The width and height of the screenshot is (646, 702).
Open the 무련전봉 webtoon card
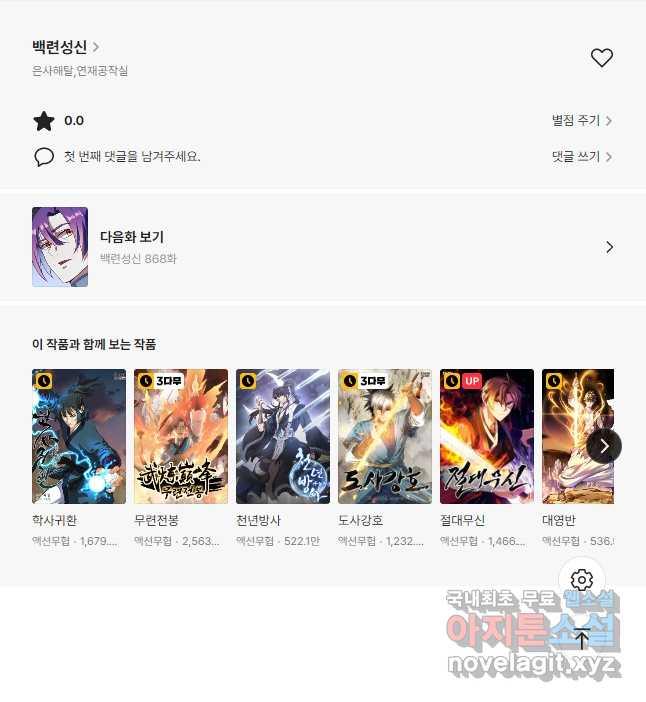coord(181,437)
